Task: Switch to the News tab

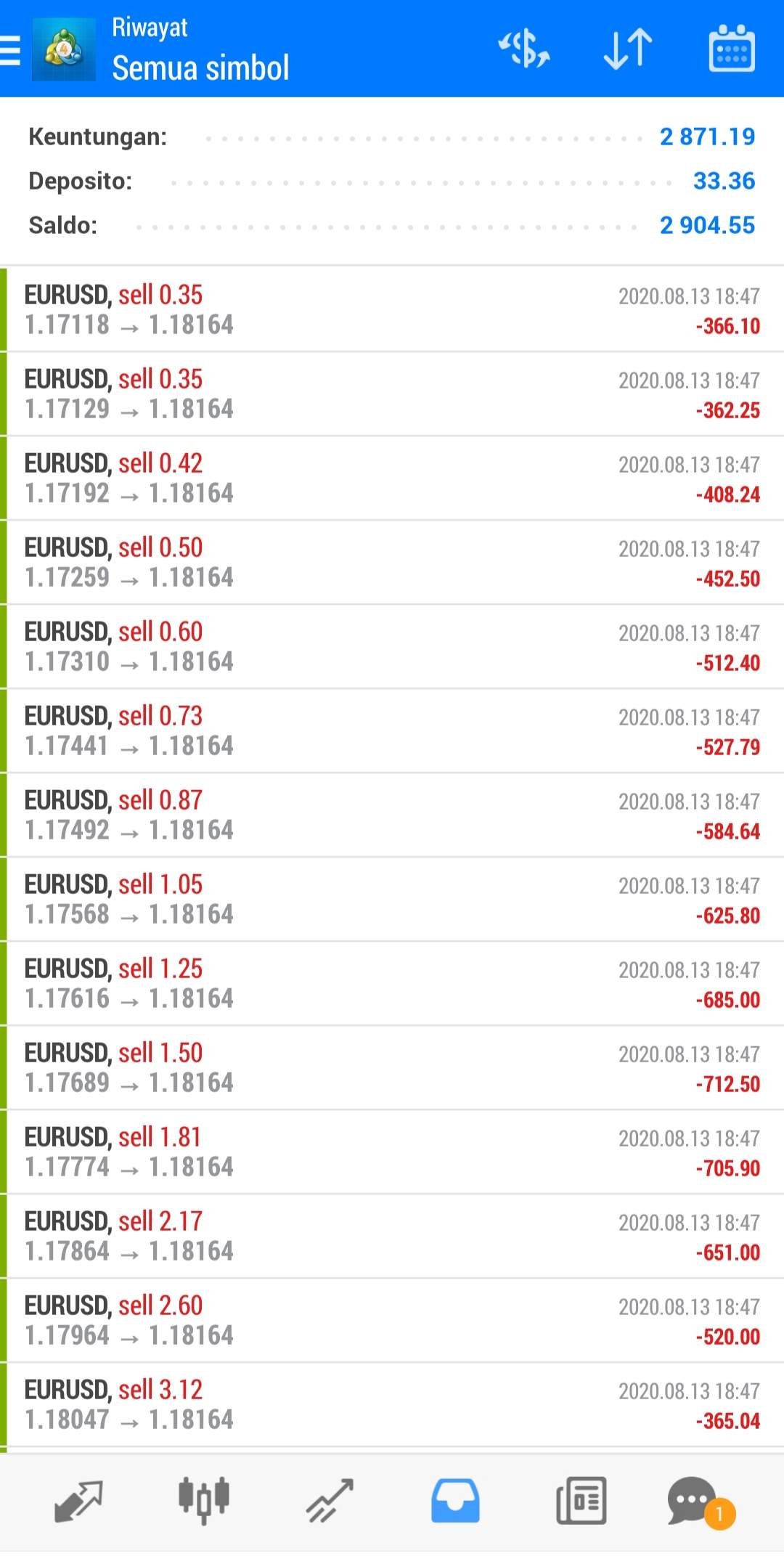Action: (x=581, y=1501)
